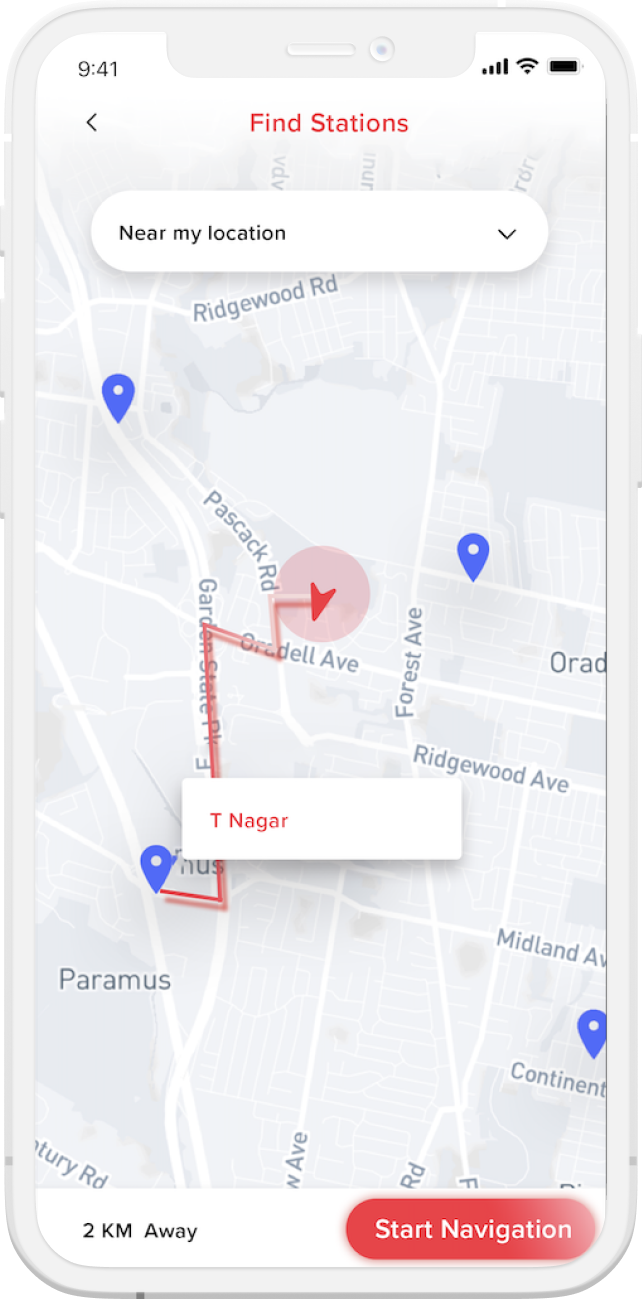Go back from Find Stations

92,123
